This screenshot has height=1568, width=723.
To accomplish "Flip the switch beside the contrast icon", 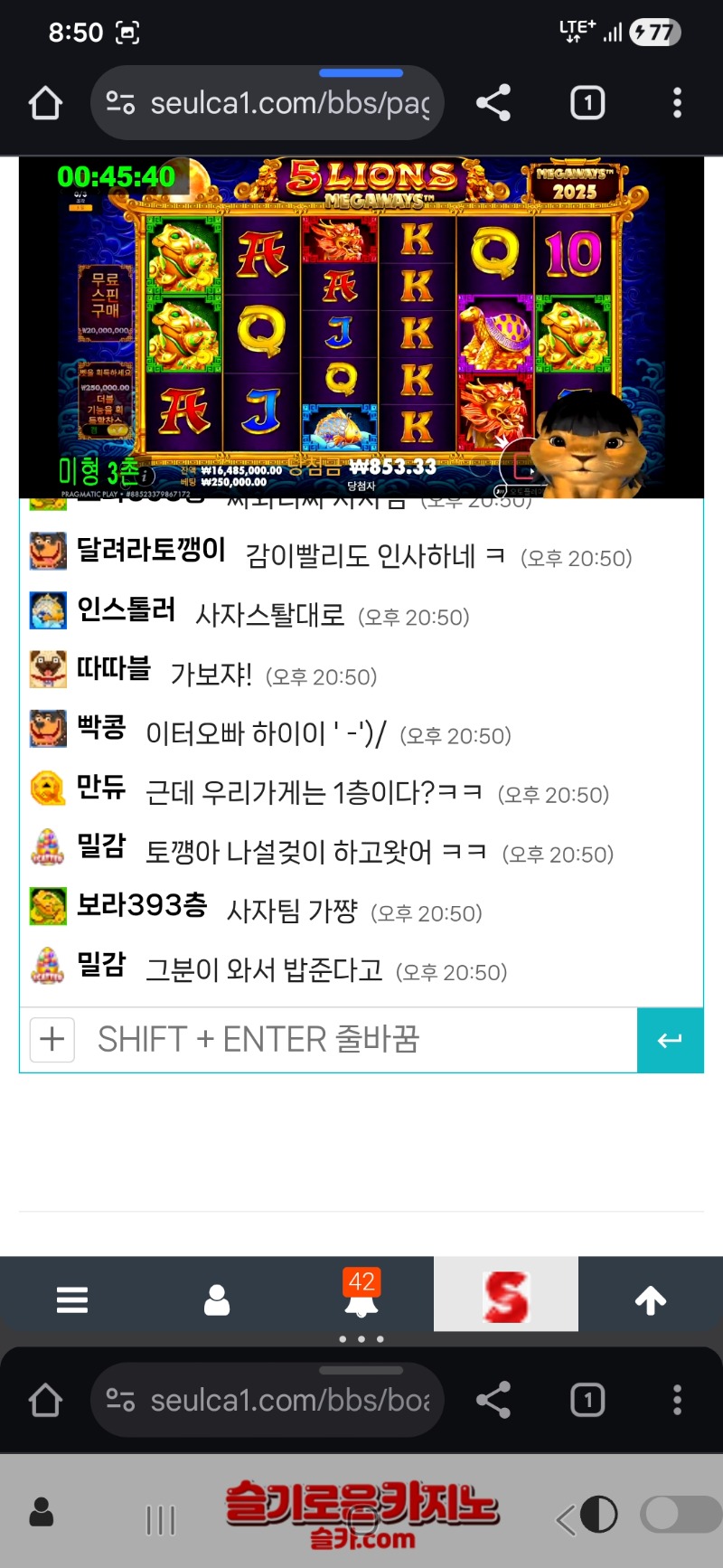I will click(680, 1514).
